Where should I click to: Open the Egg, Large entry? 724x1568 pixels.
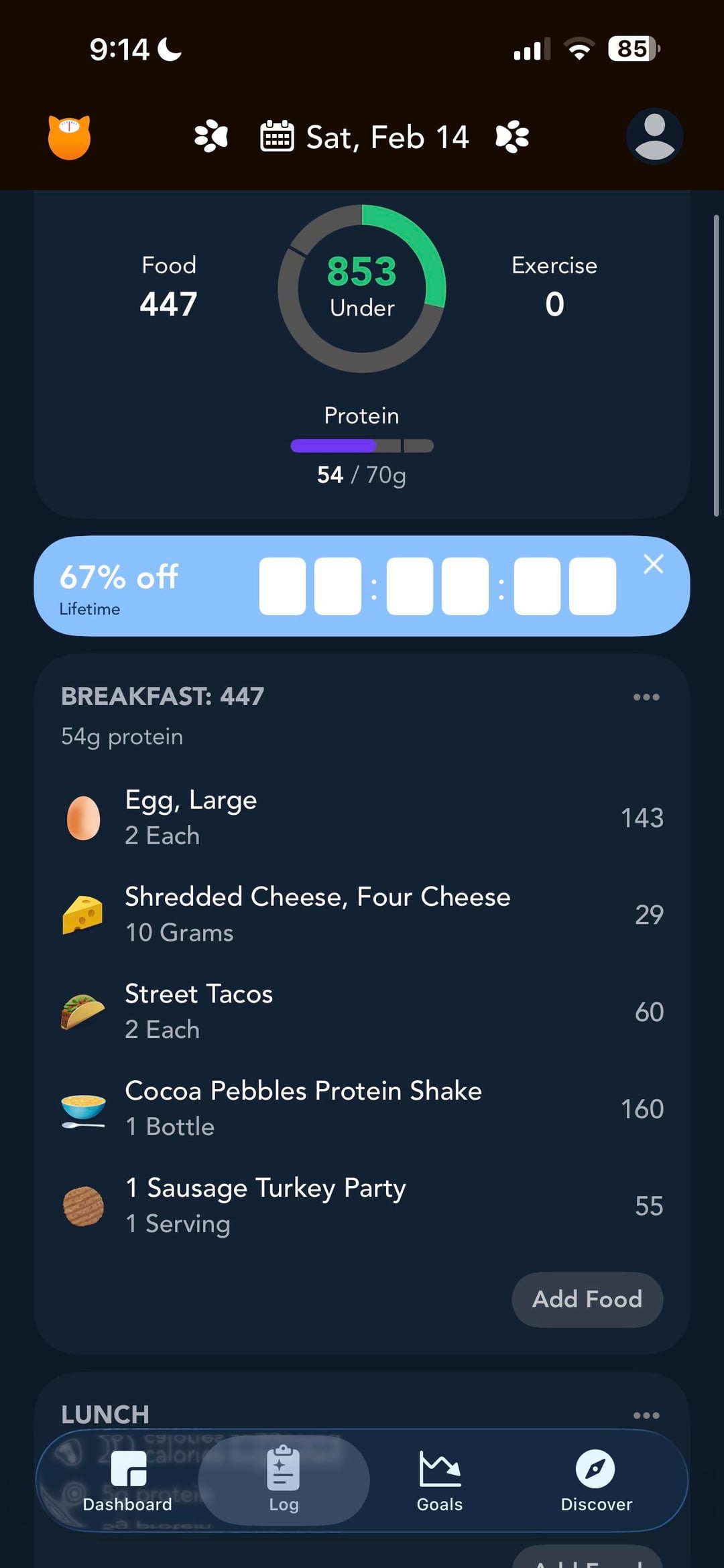click(x=362, y=818)
